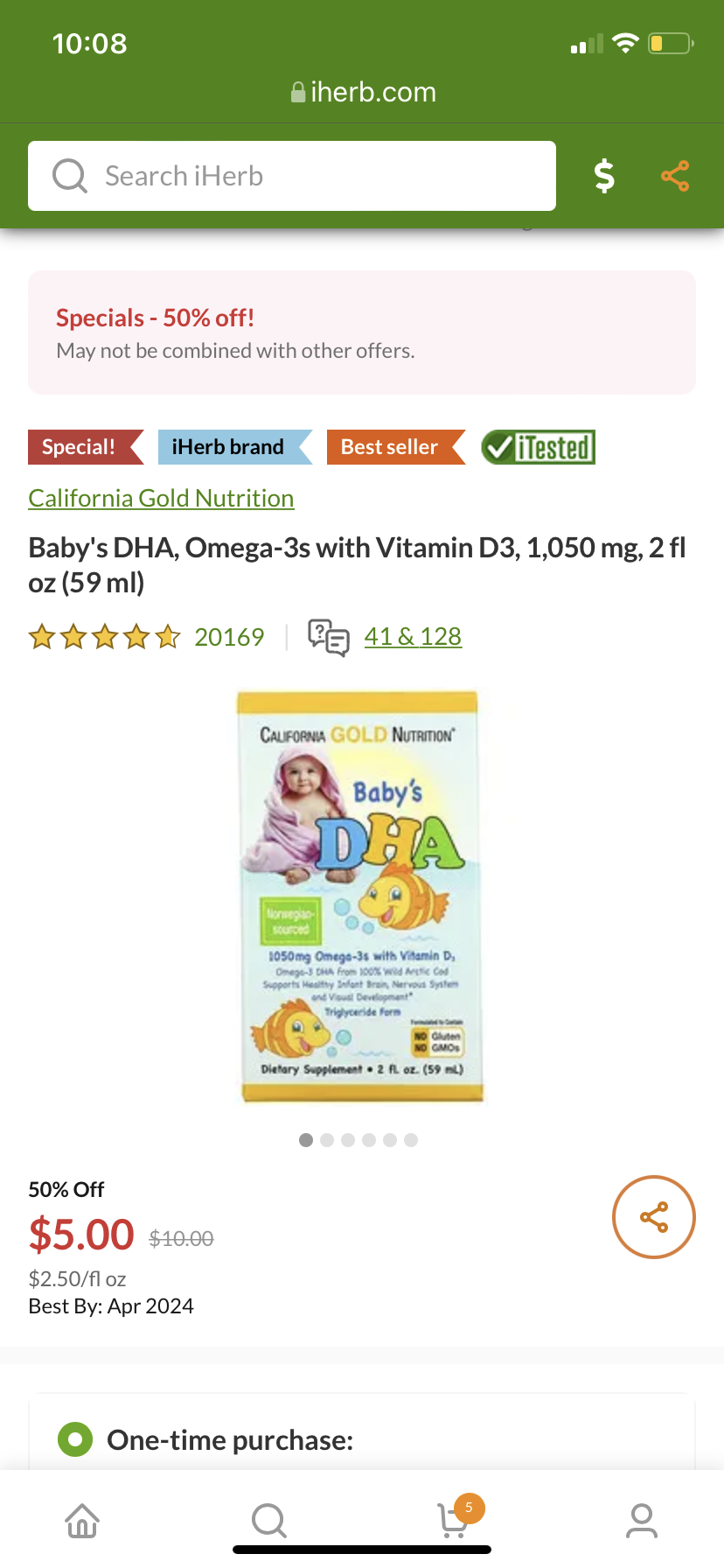Open the currency dollar sign settings
This screenshot has width=724, height=1568.
(604, 176)
